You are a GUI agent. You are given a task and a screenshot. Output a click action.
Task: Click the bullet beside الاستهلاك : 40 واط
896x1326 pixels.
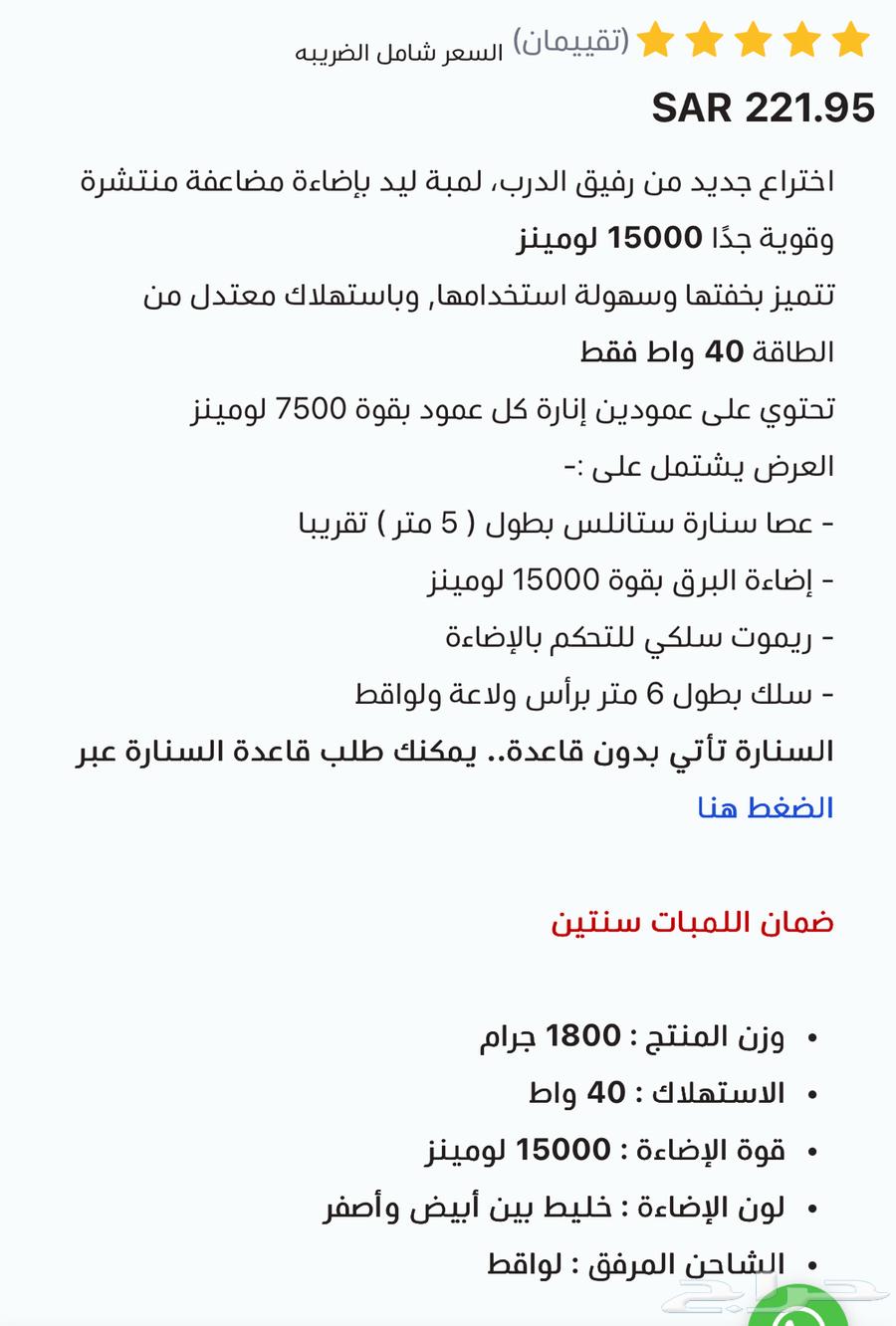tap(814, 1093)
